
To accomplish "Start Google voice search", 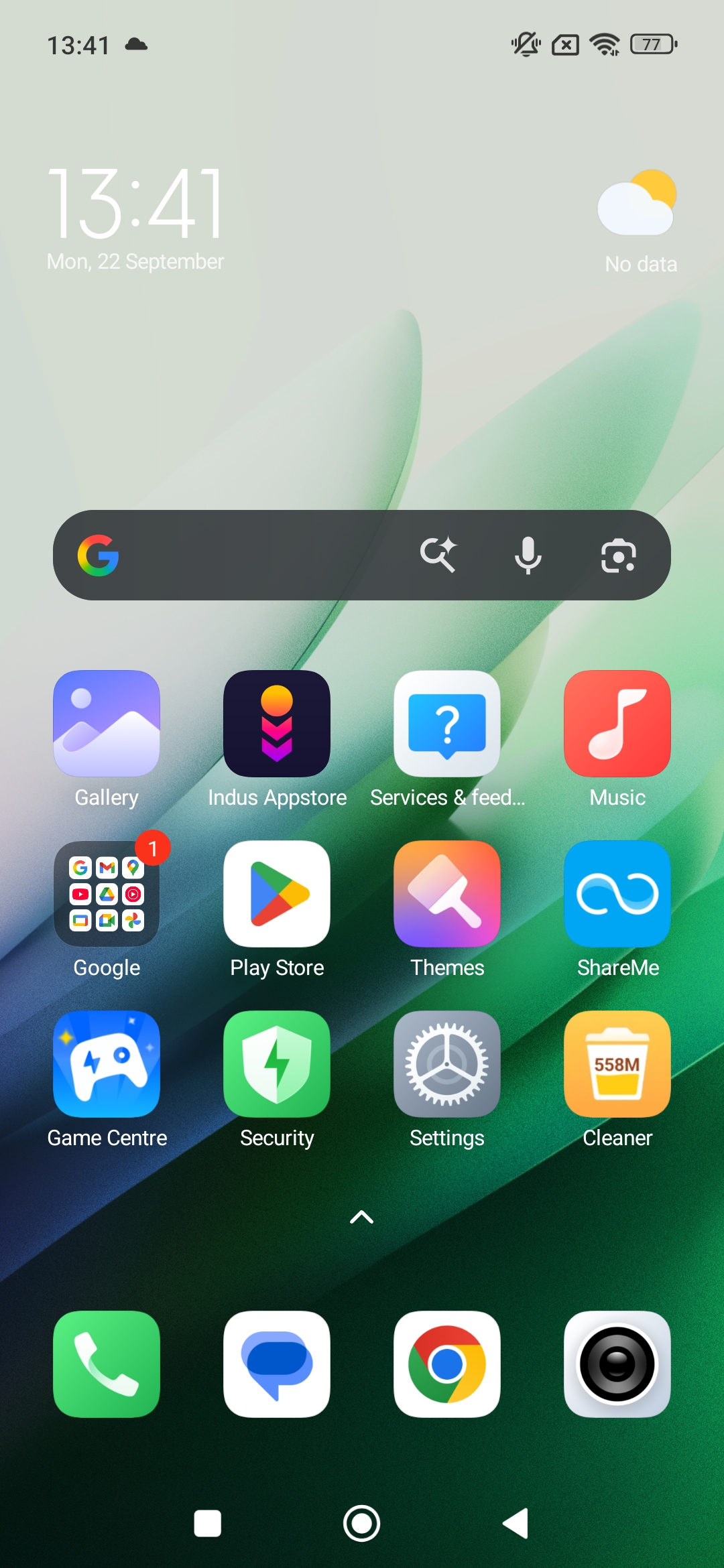I will pos(528,555).
